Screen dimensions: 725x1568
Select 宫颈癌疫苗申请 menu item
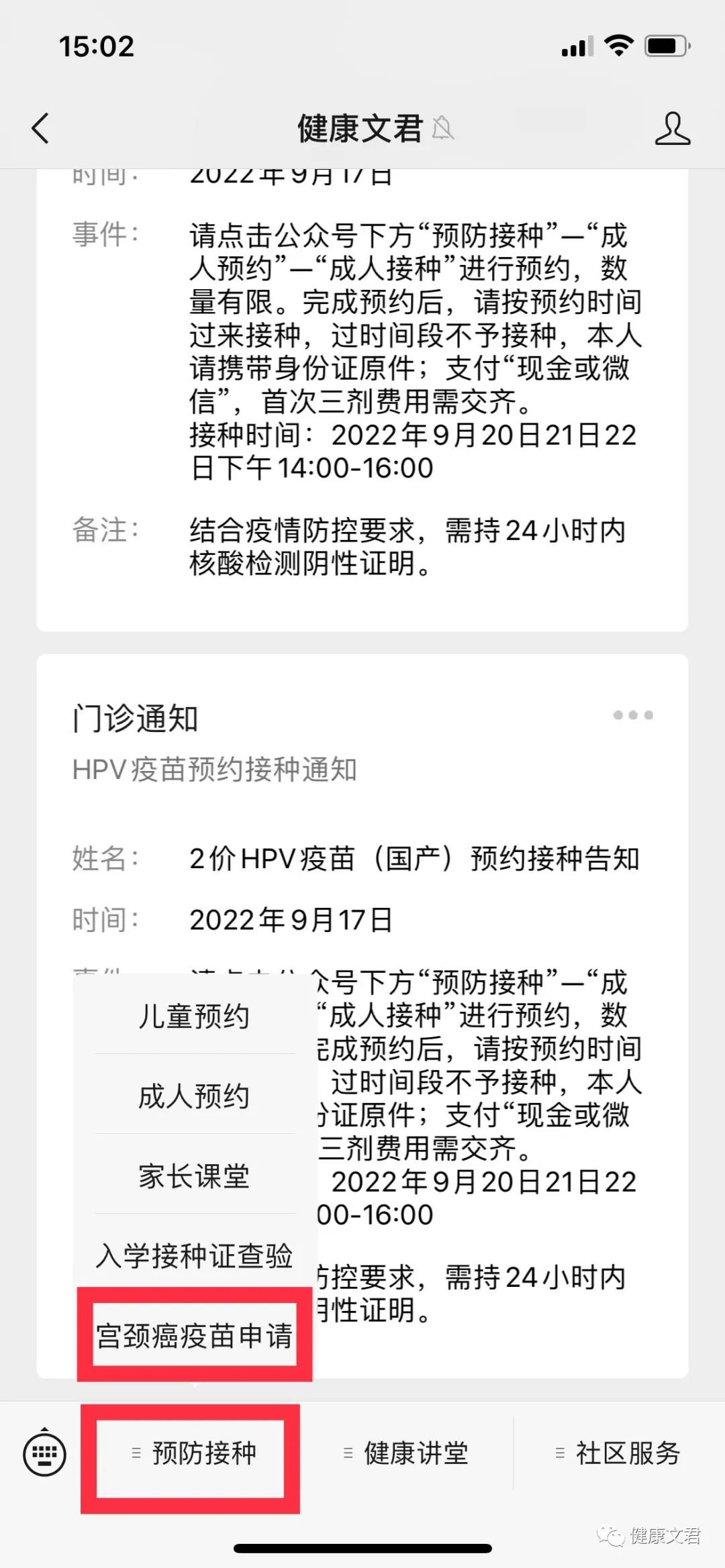tap(194, 1335)
